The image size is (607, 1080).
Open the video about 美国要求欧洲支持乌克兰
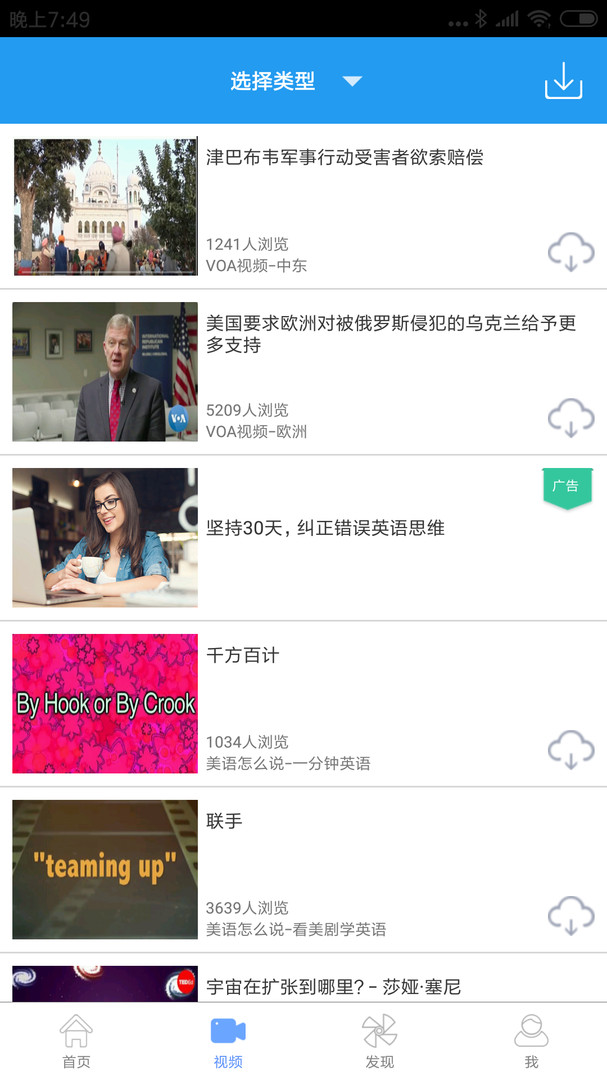pos(303,372)
